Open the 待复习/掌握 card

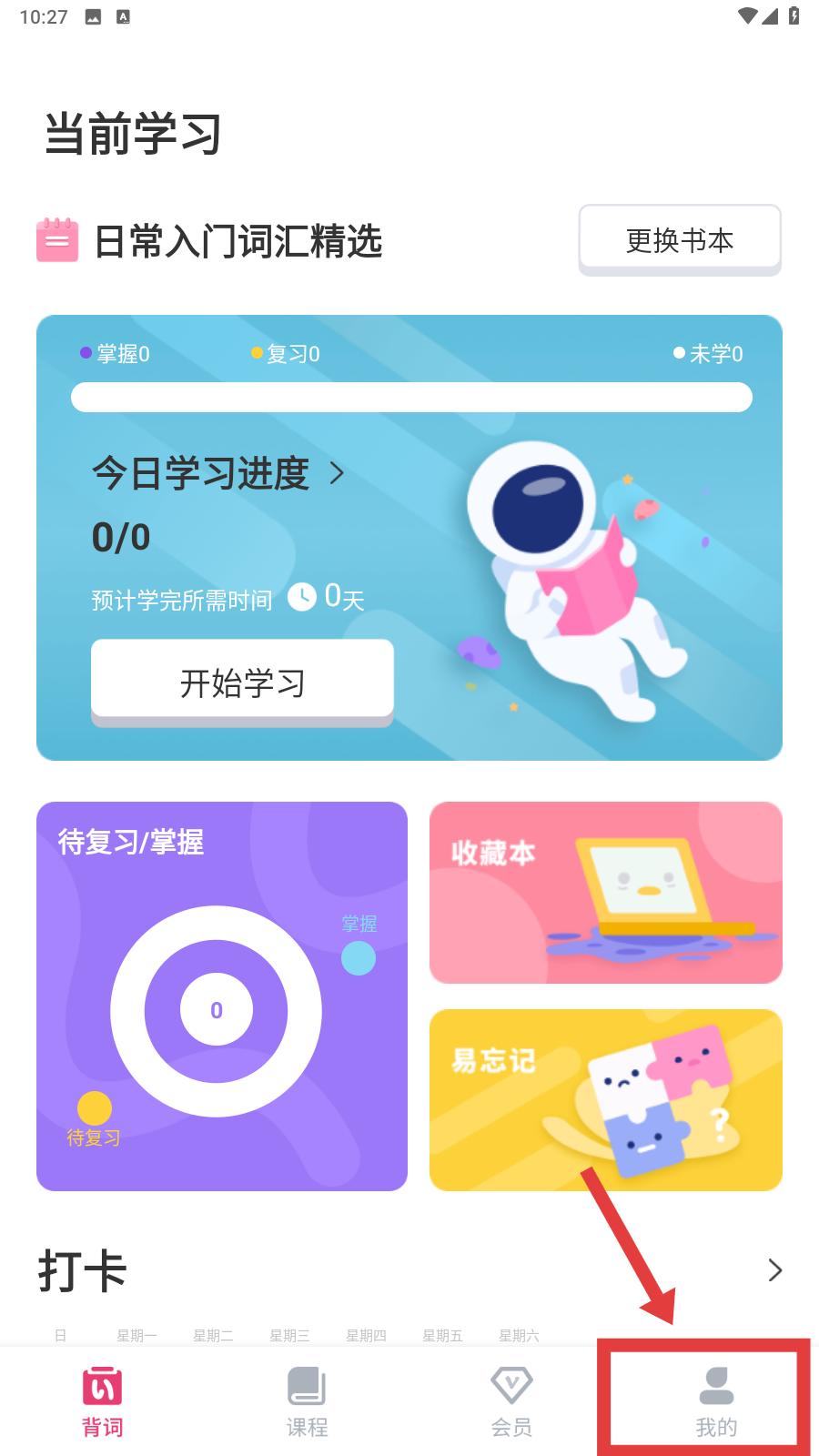[x=221, y=996]
